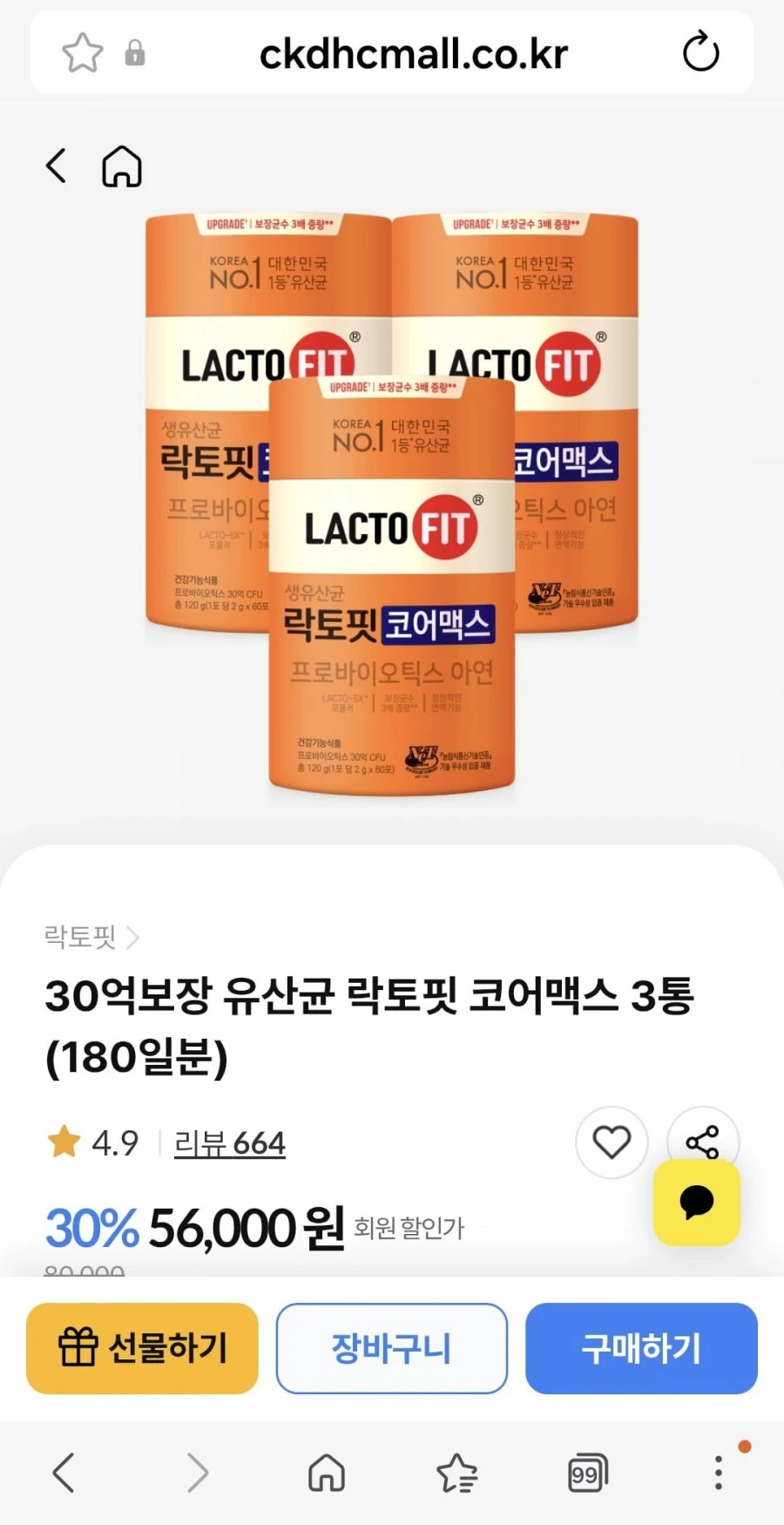Open the browser bookmarks list

(457, 1474)
